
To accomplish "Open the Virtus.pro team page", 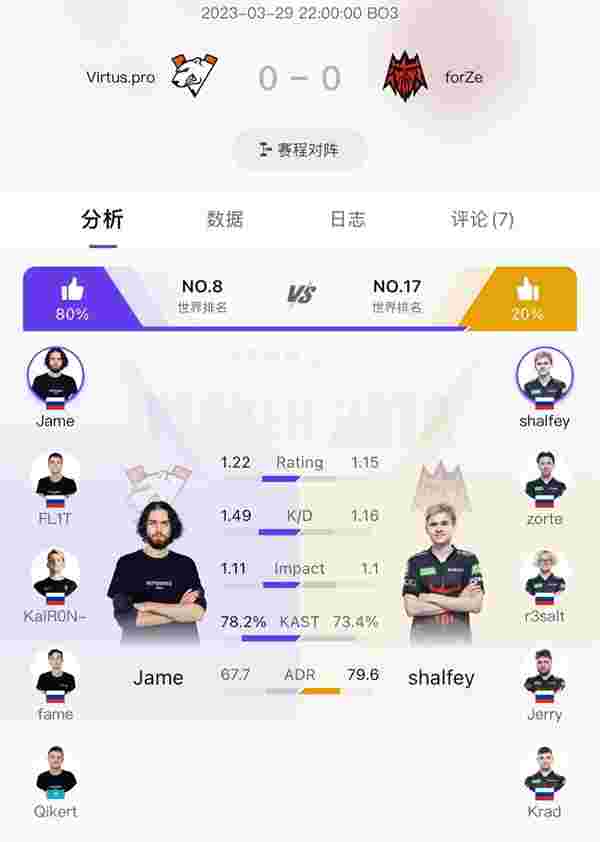I will [193, 76].
